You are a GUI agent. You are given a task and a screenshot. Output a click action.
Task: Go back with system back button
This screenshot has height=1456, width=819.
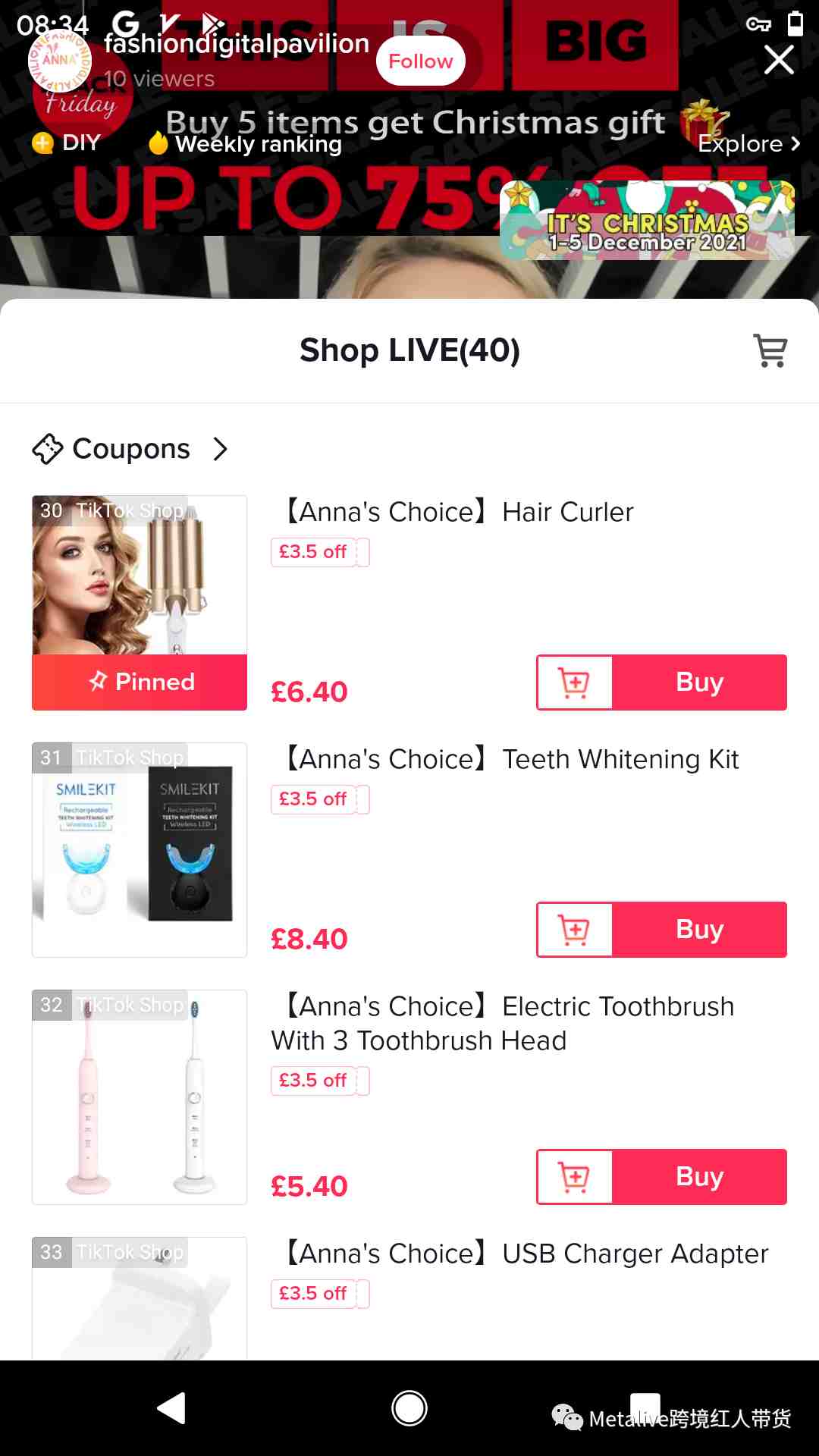tap(172, 1408)
